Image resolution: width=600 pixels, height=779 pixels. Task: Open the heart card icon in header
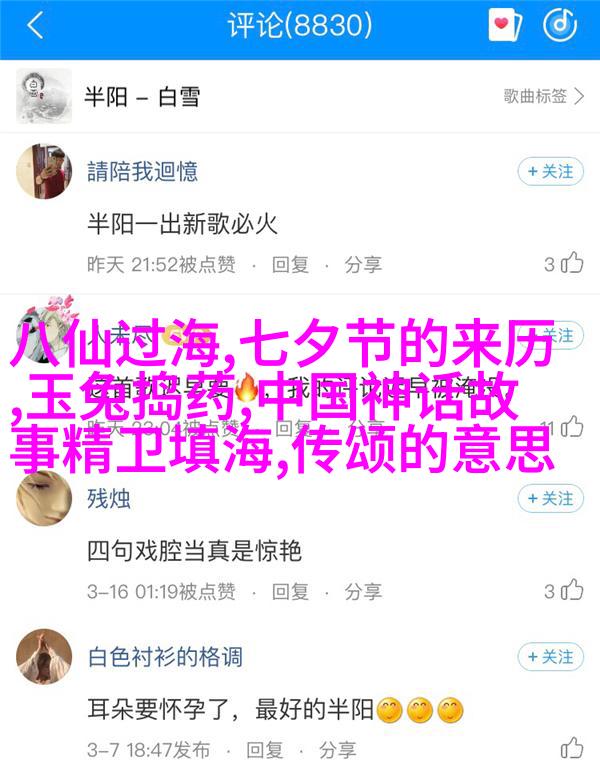(x=503, y=27)
